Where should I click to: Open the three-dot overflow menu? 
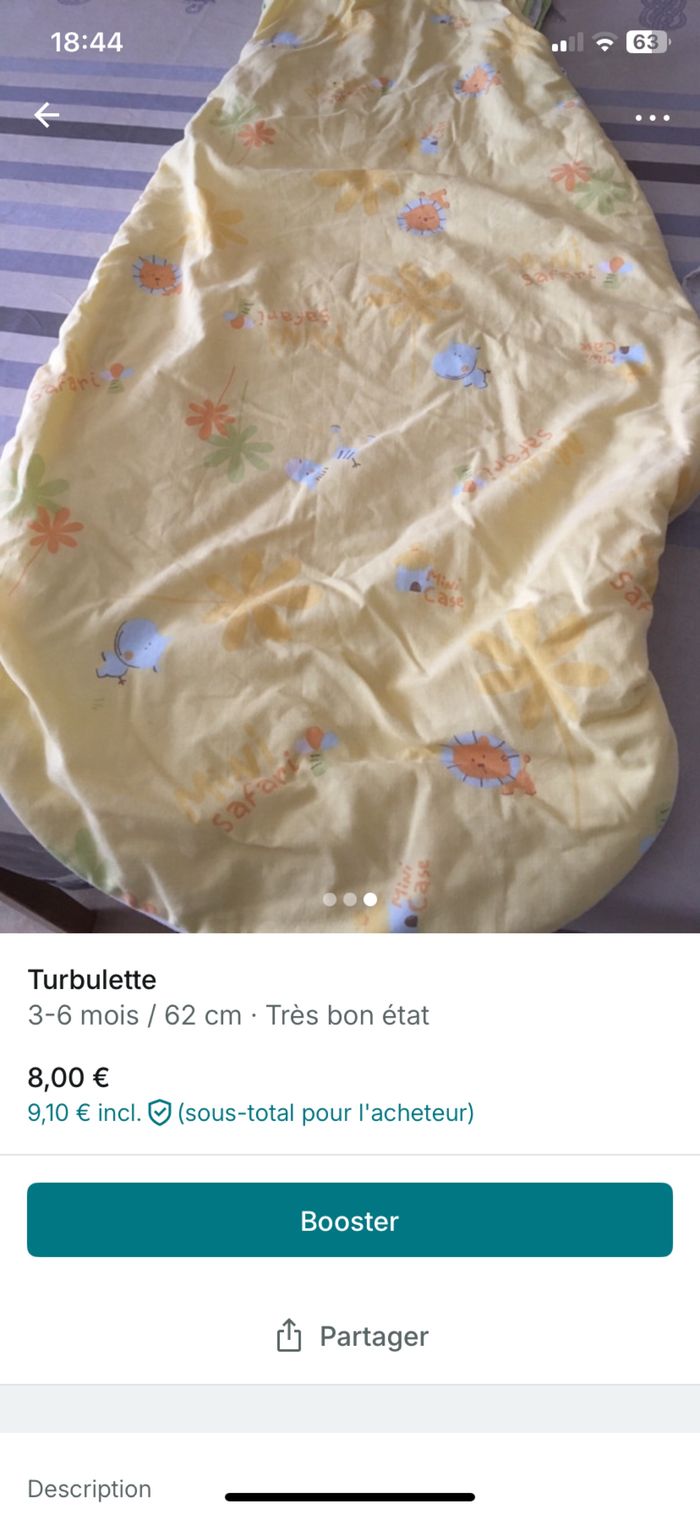[x=652, y=118]
